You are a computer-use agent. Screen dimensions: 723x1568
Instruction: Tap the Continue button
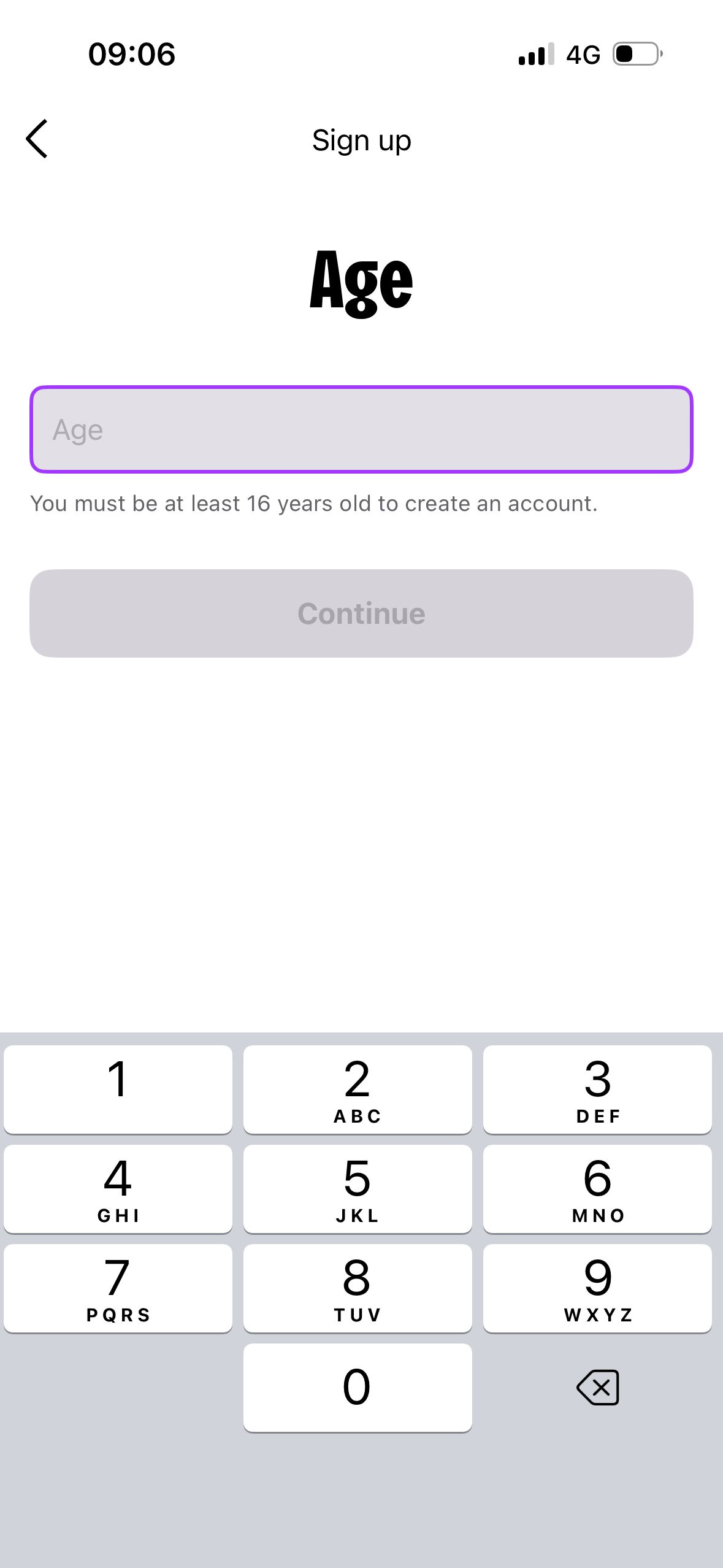coord(361,612)
